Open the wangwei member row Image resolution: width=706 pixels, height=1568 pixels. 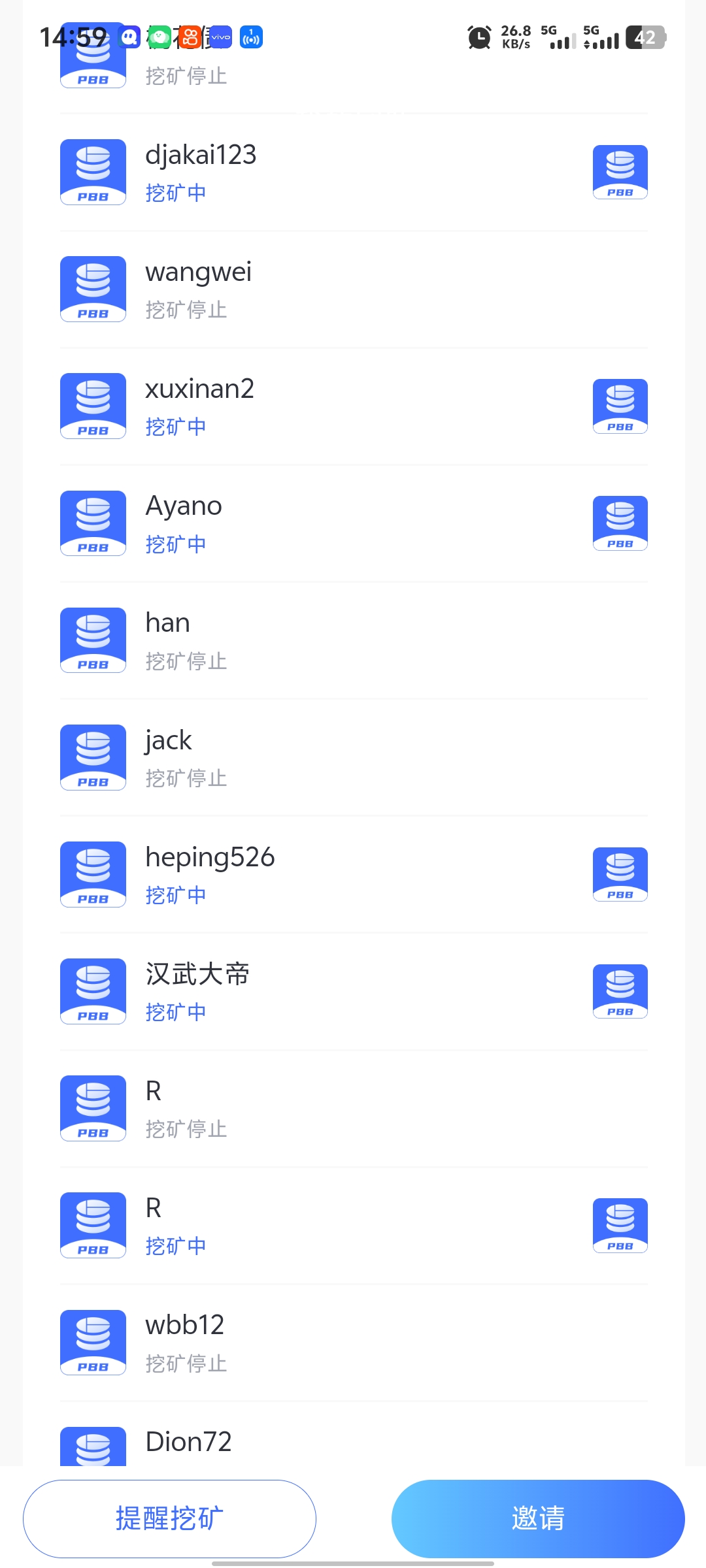tap(354, 289)
